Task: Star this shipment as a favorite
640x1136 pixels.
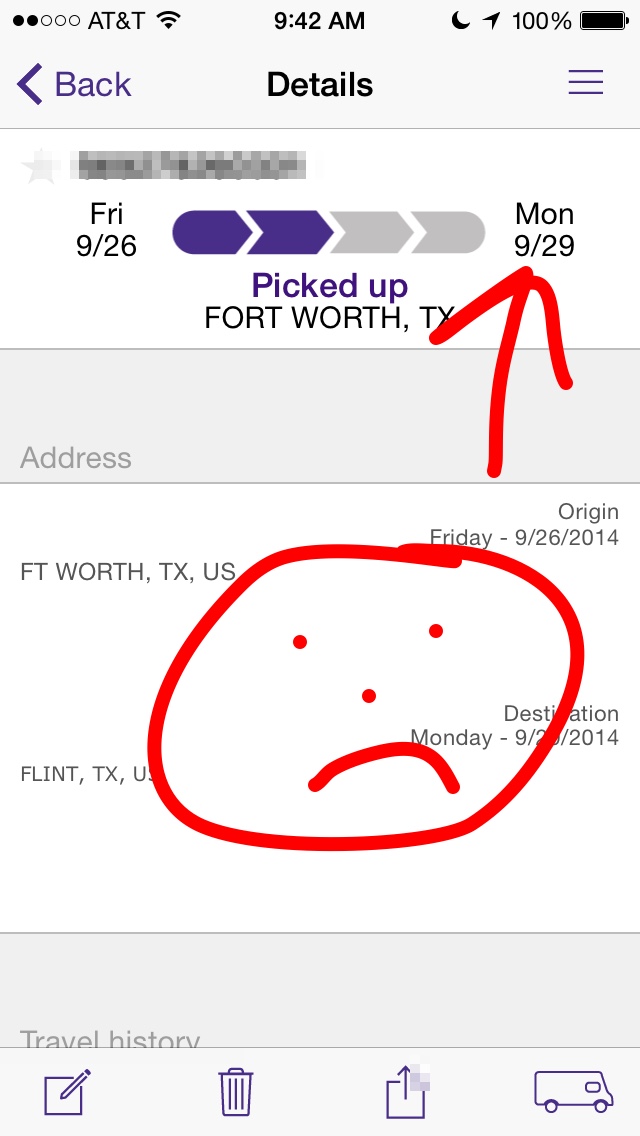Action: (40, 166)
